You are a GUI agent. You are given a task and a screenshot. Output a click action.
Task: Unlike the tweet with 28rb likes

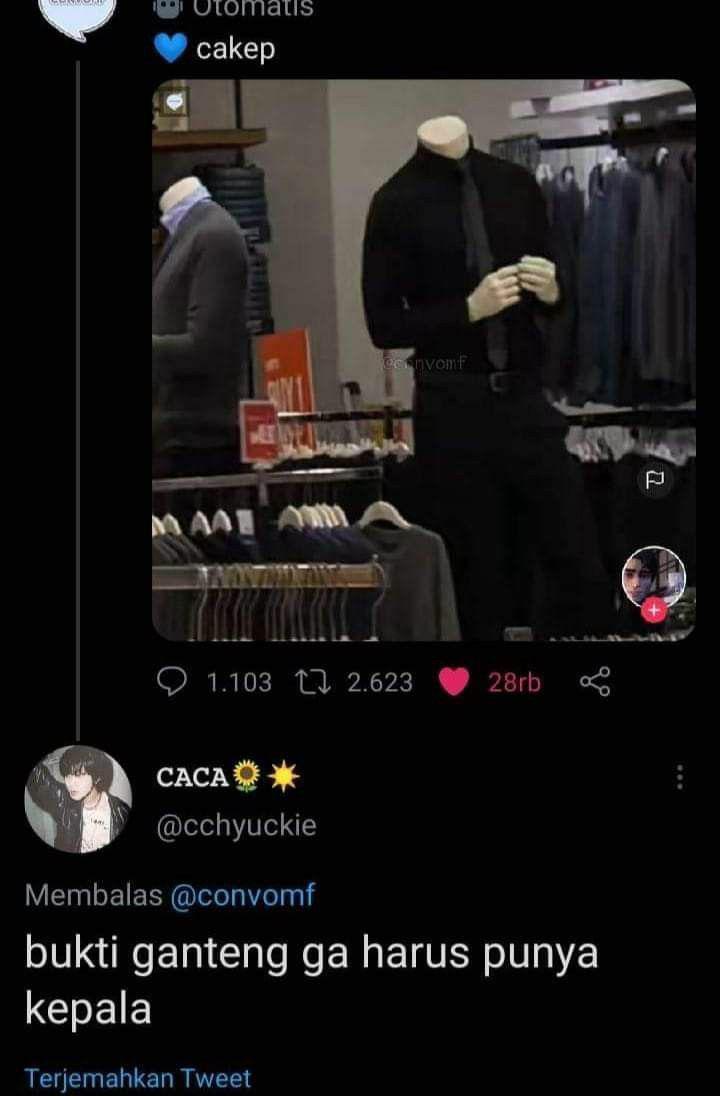point(455,682)
